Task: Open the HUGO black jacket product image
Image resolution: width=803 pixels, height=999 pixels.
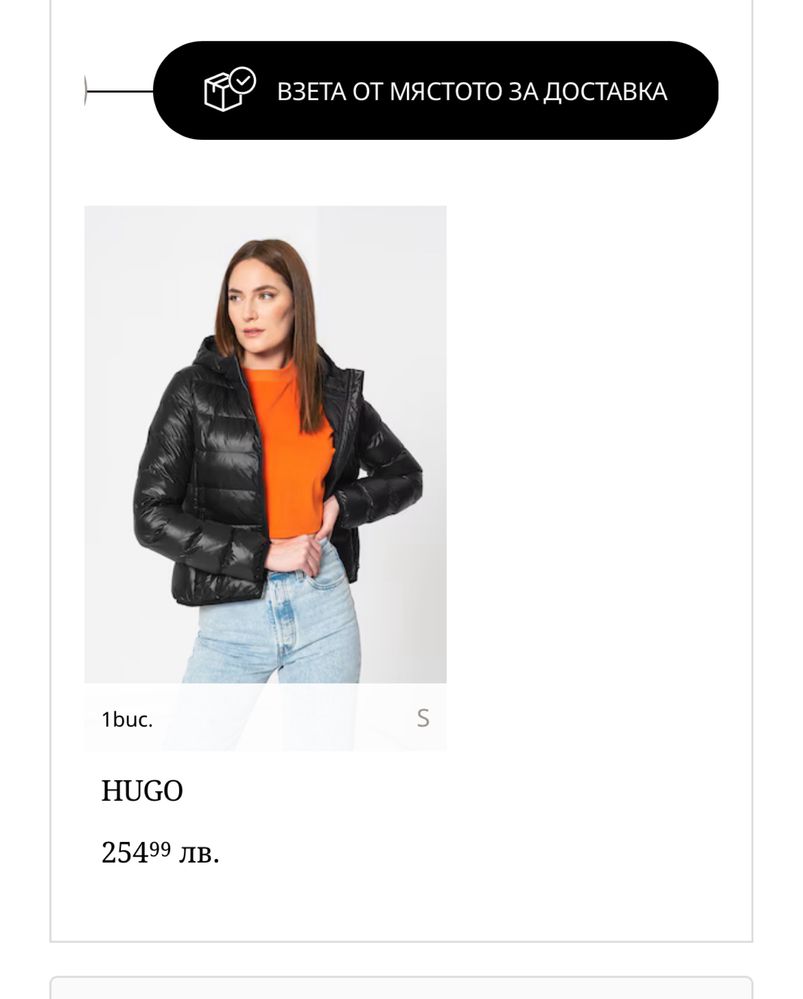Action: (265, 445)
